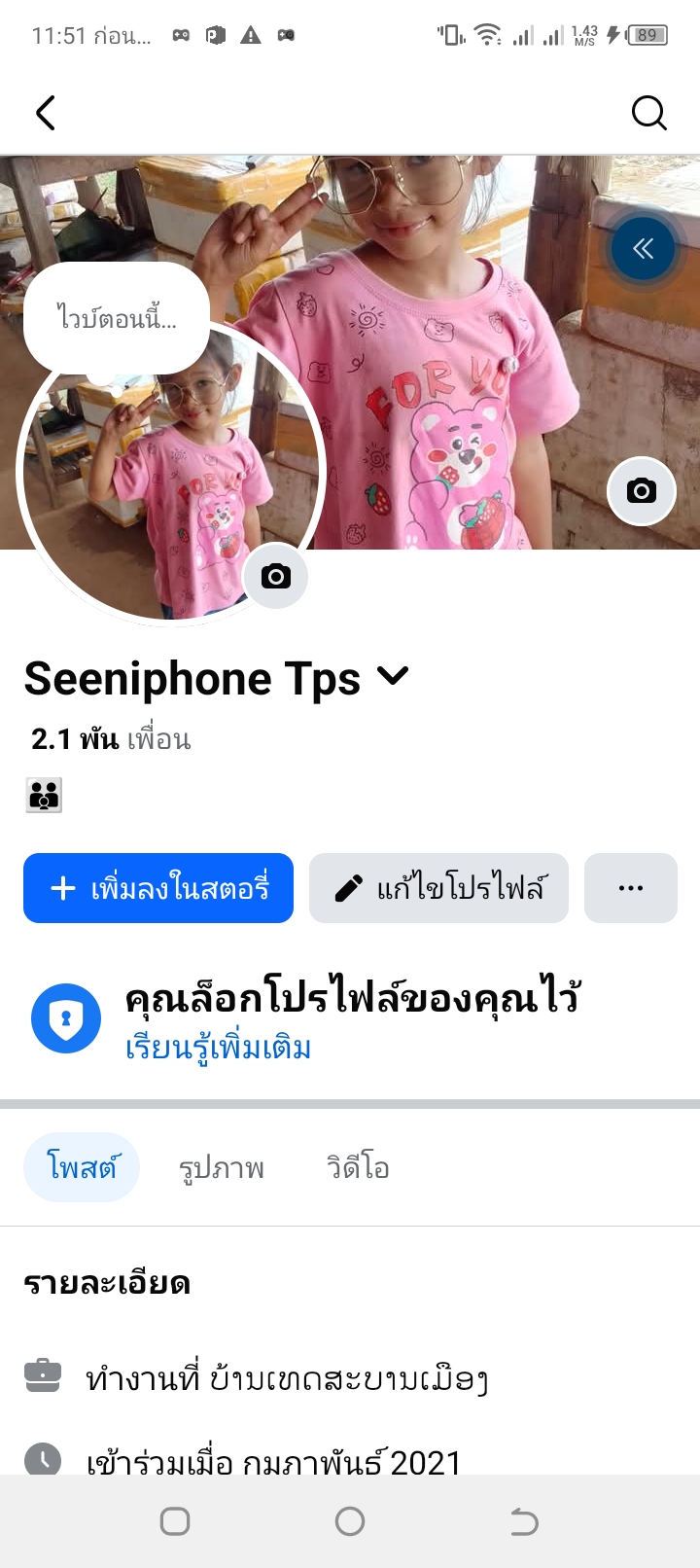
Task: Tap the ไวบ์ตอนนี้ note bubble
Action: pyautogui.click(x=117, y=317)
